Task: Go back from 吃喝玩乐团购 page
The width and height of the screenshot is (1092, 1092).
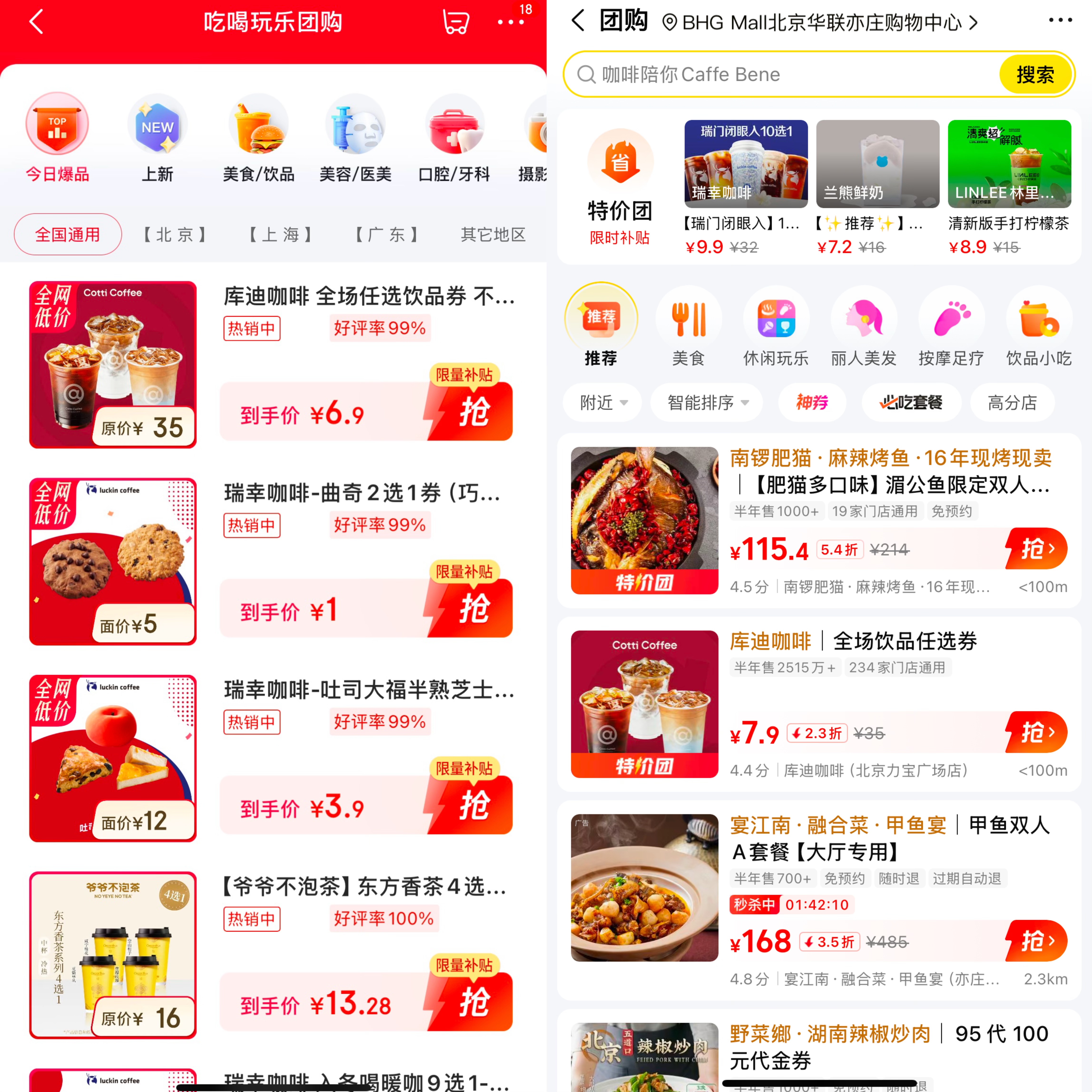Action: click(x=36, y=23)
